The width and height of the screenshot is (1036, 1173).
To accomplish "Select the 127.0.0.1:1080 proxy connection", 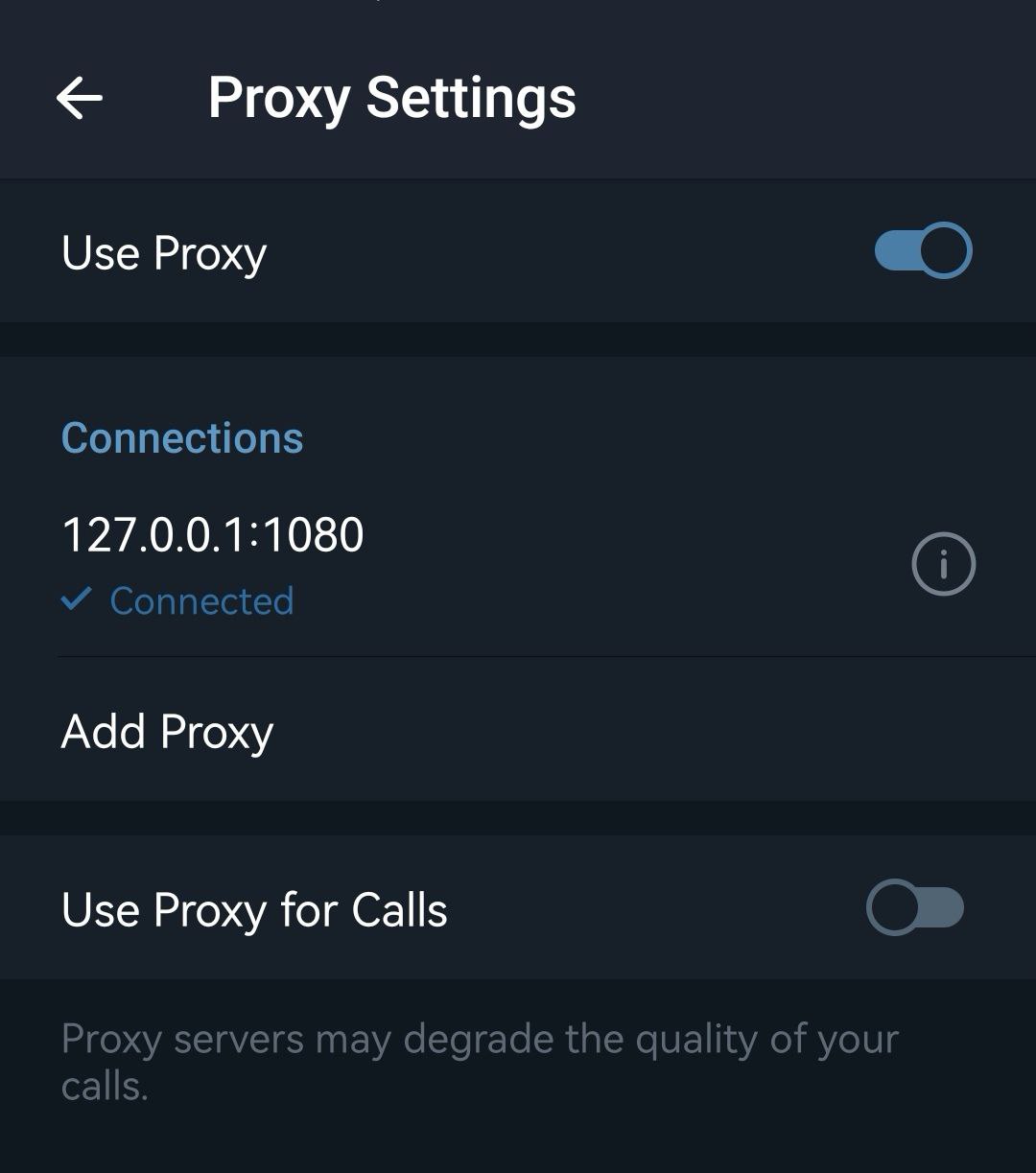I will point(384,564).
